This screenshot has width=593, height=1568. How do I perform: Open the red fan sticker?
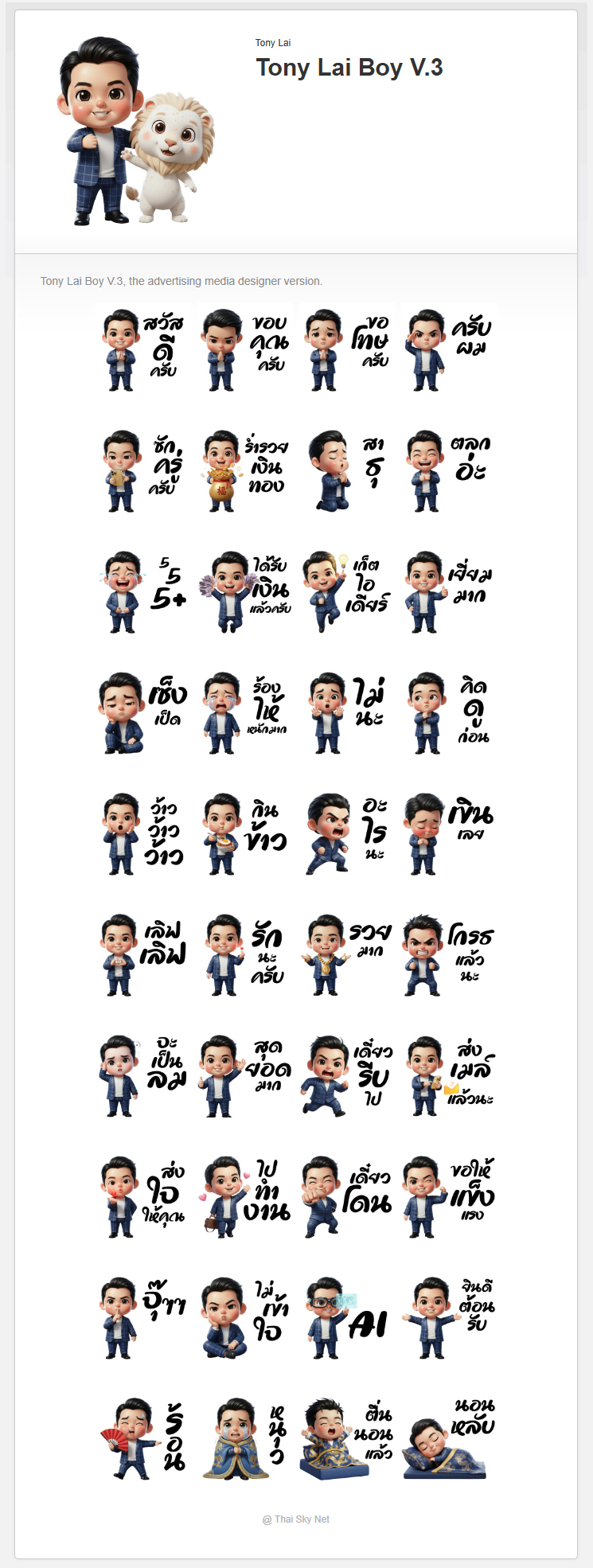click(144, 1440)
